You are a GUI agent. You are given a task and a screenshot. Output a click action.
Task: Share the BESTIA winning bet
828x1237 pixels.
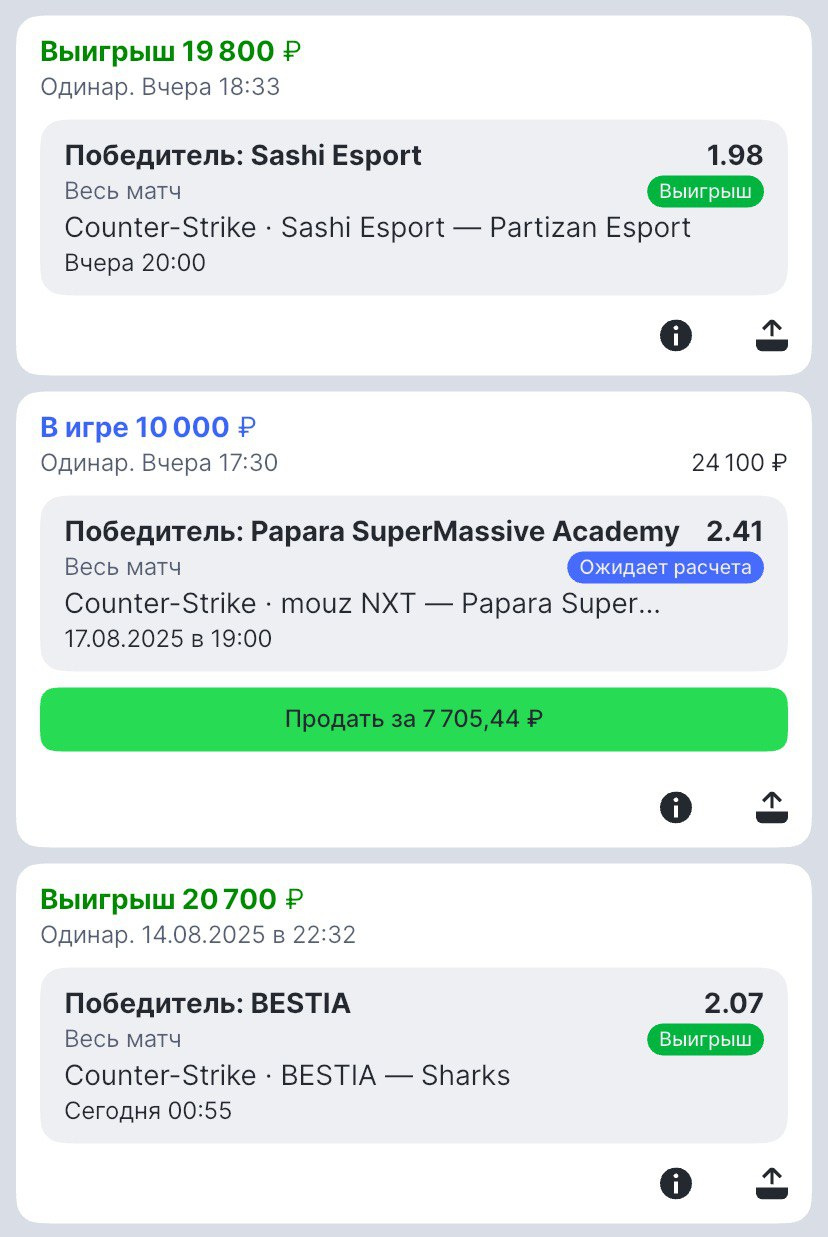tap(771, 1184)
